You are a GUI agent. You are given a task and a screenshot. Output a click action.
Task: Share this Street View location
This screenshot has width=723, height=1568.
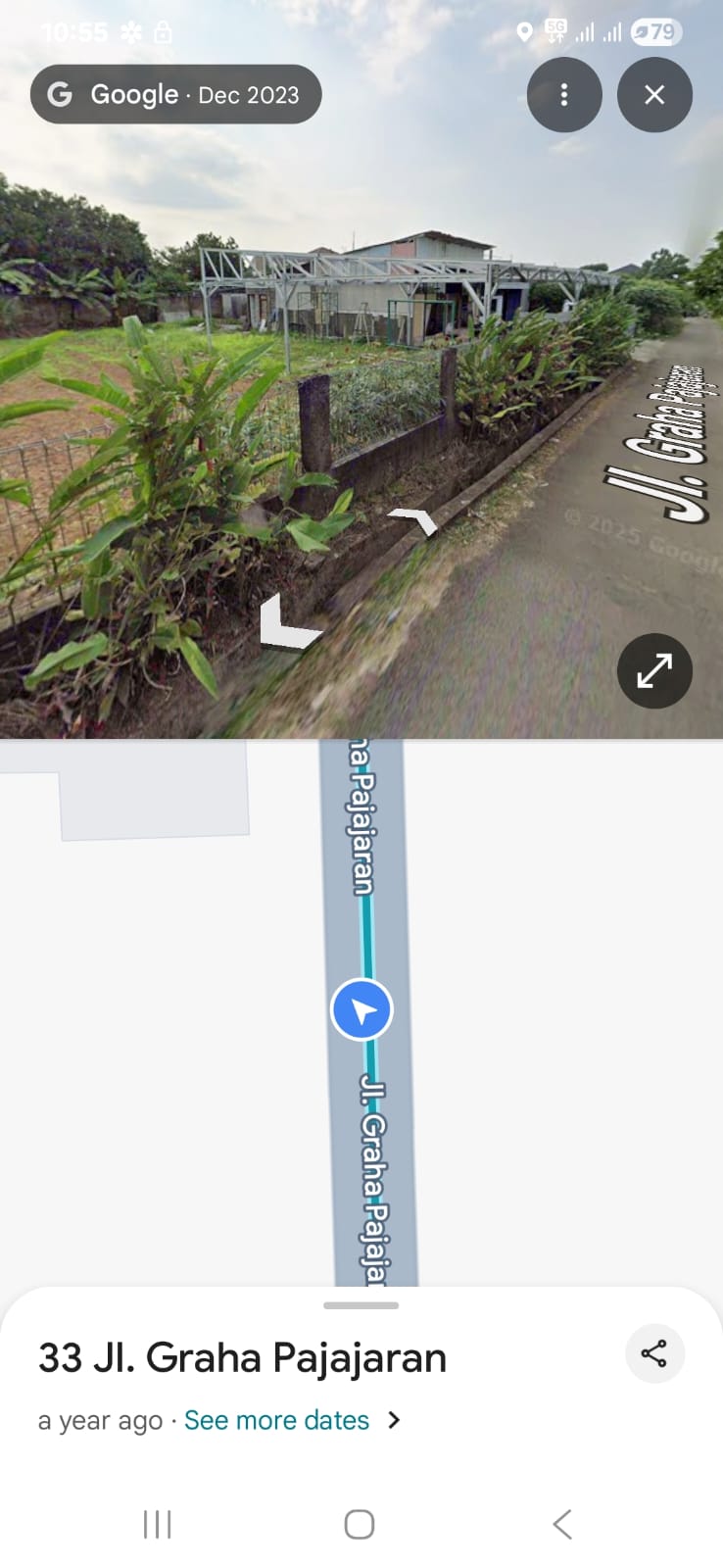pyautogui.click(x=653, y=1354)
